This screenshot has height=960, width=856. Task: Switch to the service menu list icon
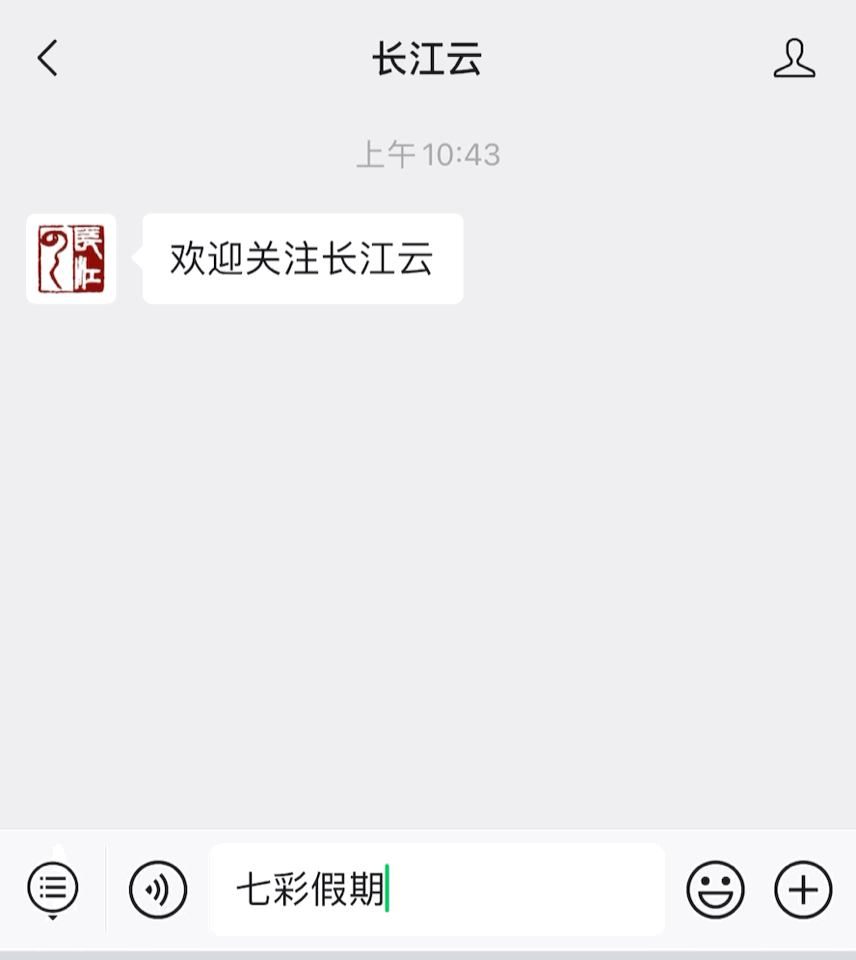pos(53,888)
